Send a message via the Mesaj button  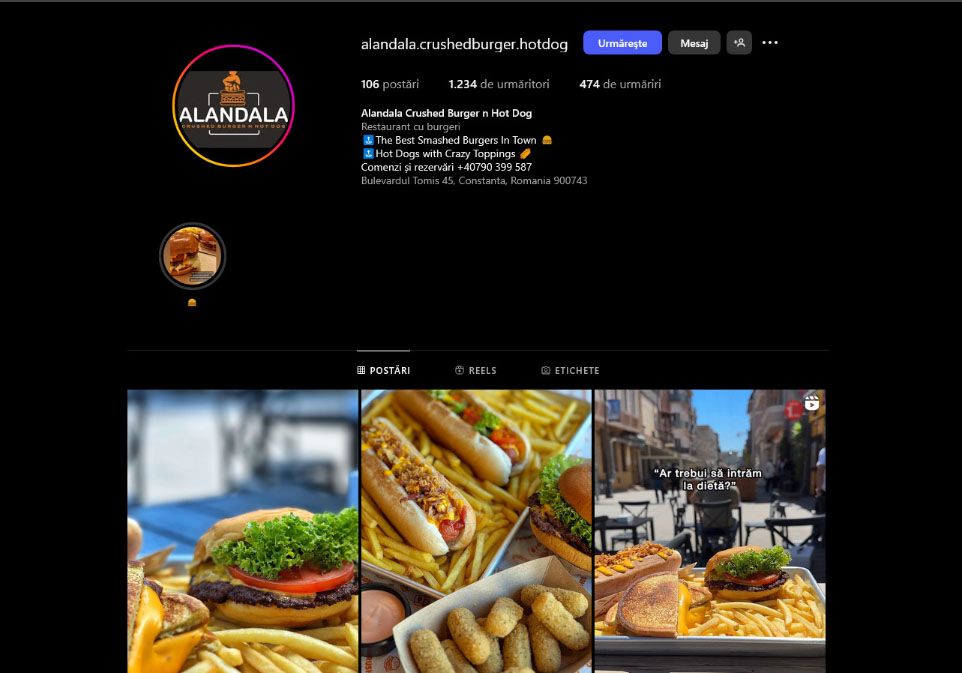click(693, 43)
